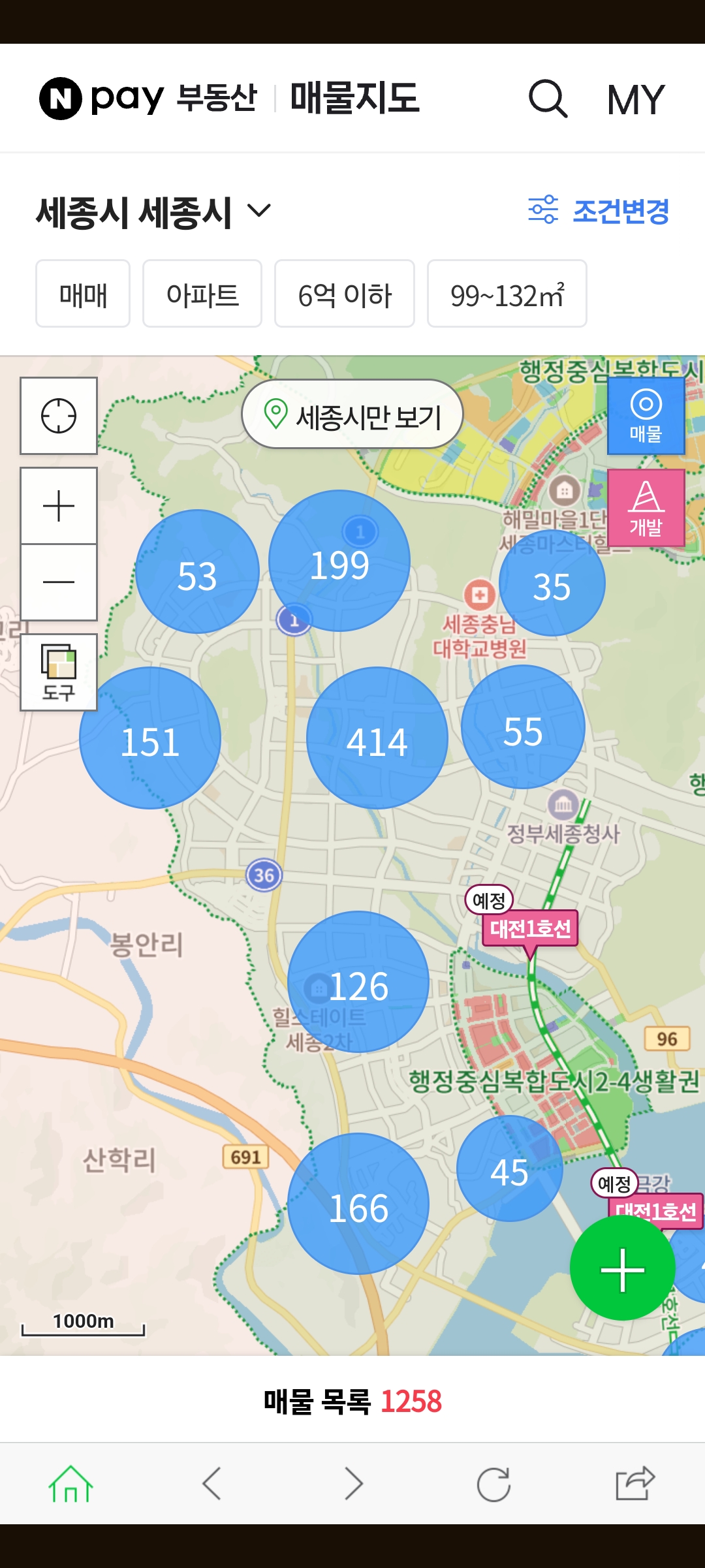Image resolution: width=705 pixels, height=1568 pixels.
Task: Zoom in the map with plus
Action: pos(59,506)
